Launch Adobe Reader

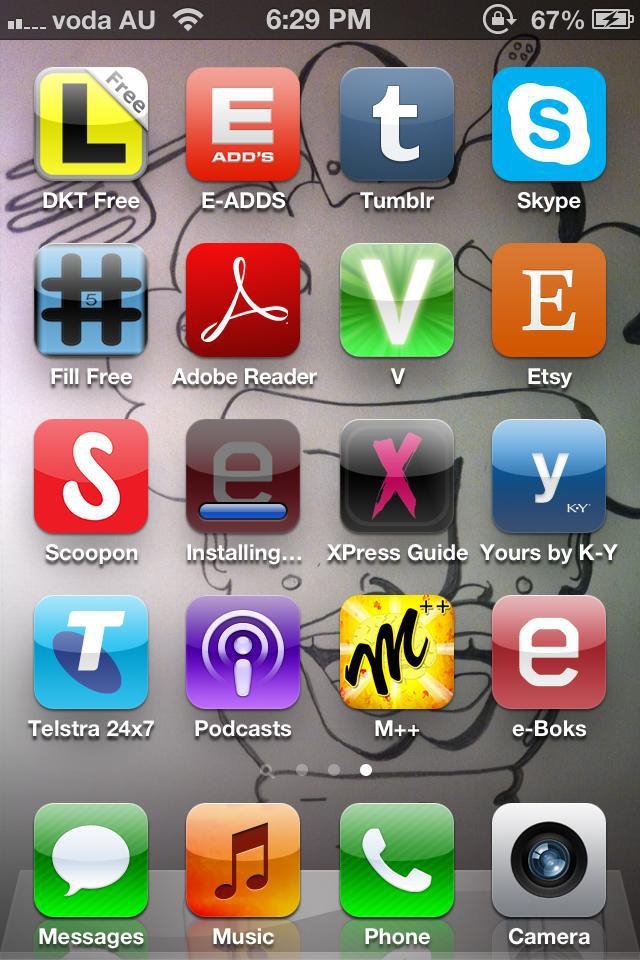click(243, 300)
